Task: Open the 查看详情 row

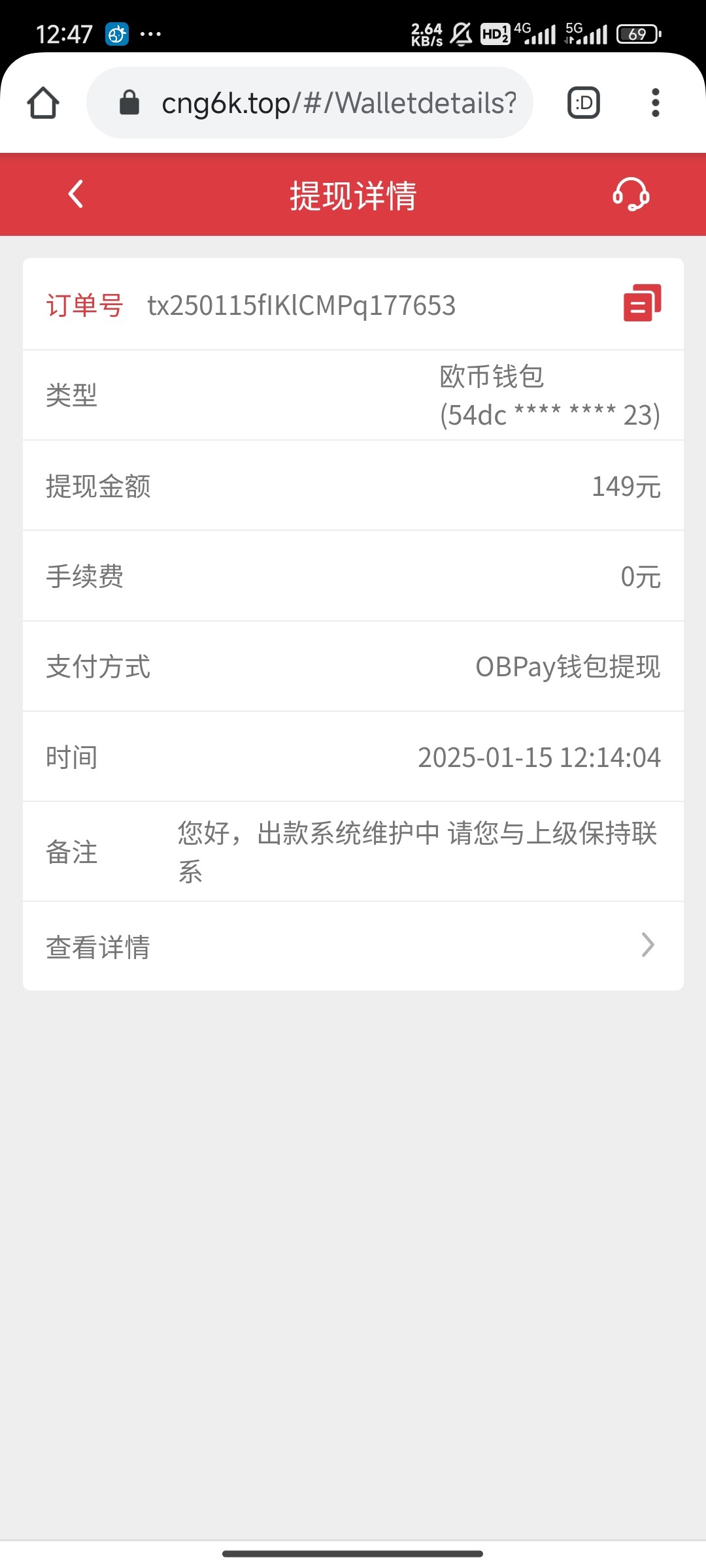Action: pyautogui.click(x=353, y=946)
